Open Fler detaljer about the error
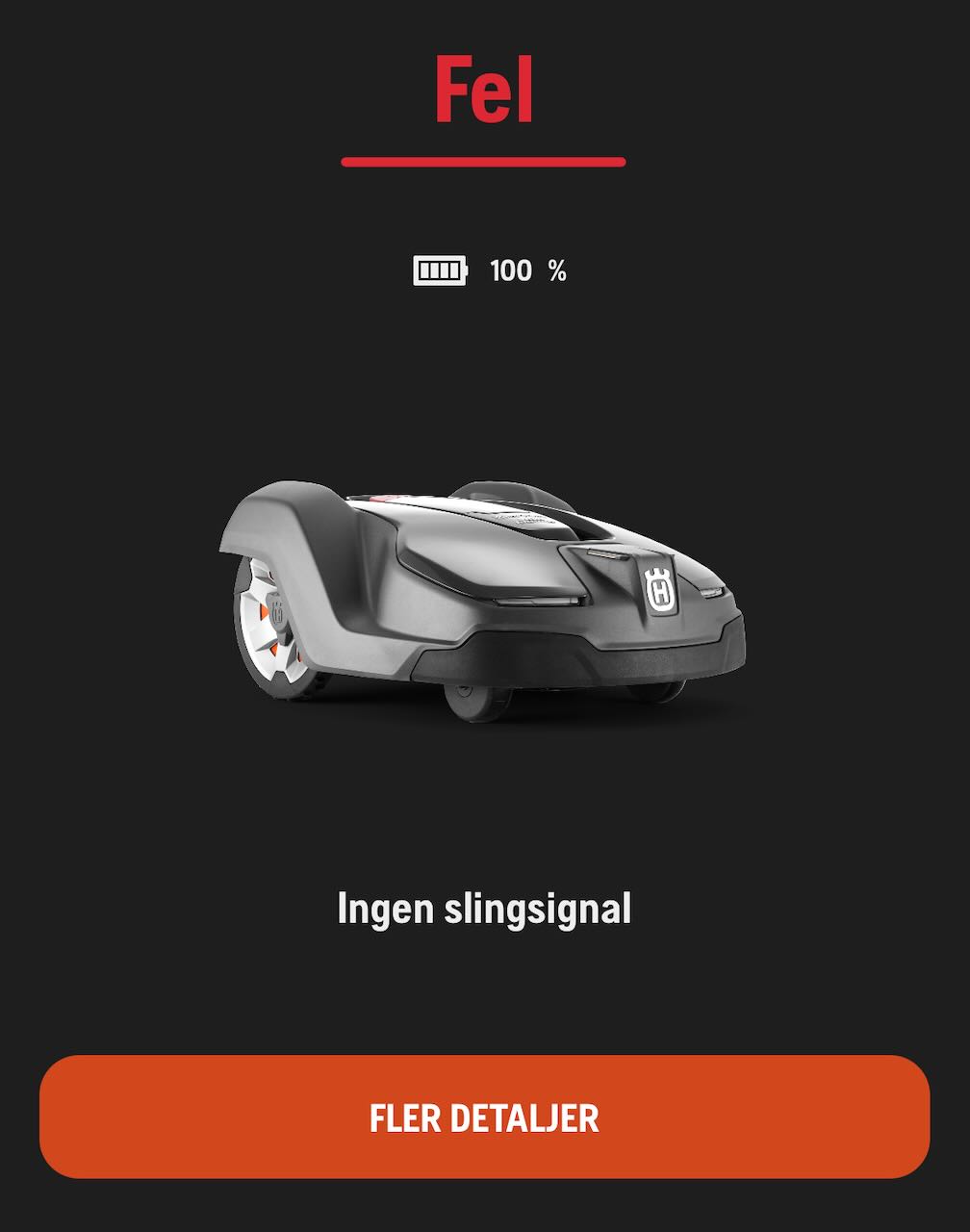The height and width of the screenshot is (1232, 970). pyautogui.click(x=484, y=1116)
